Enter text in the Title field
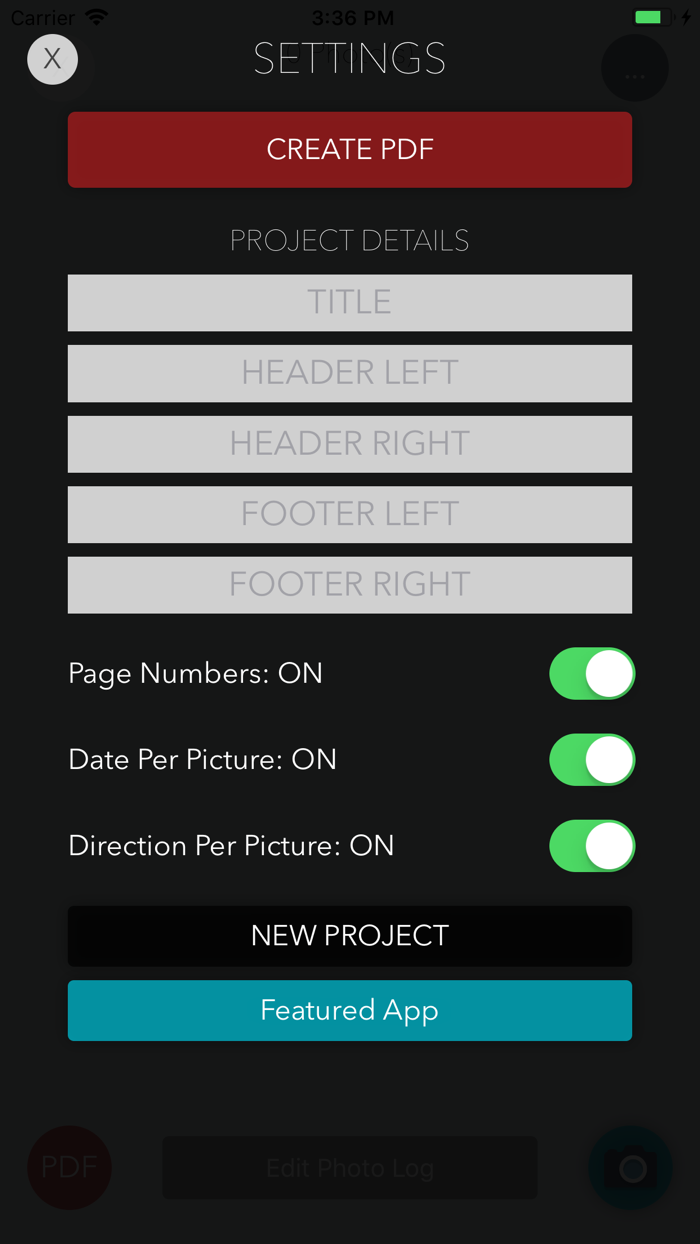The width and height of the screenshot is (700, 1244). tap(350, 302)
